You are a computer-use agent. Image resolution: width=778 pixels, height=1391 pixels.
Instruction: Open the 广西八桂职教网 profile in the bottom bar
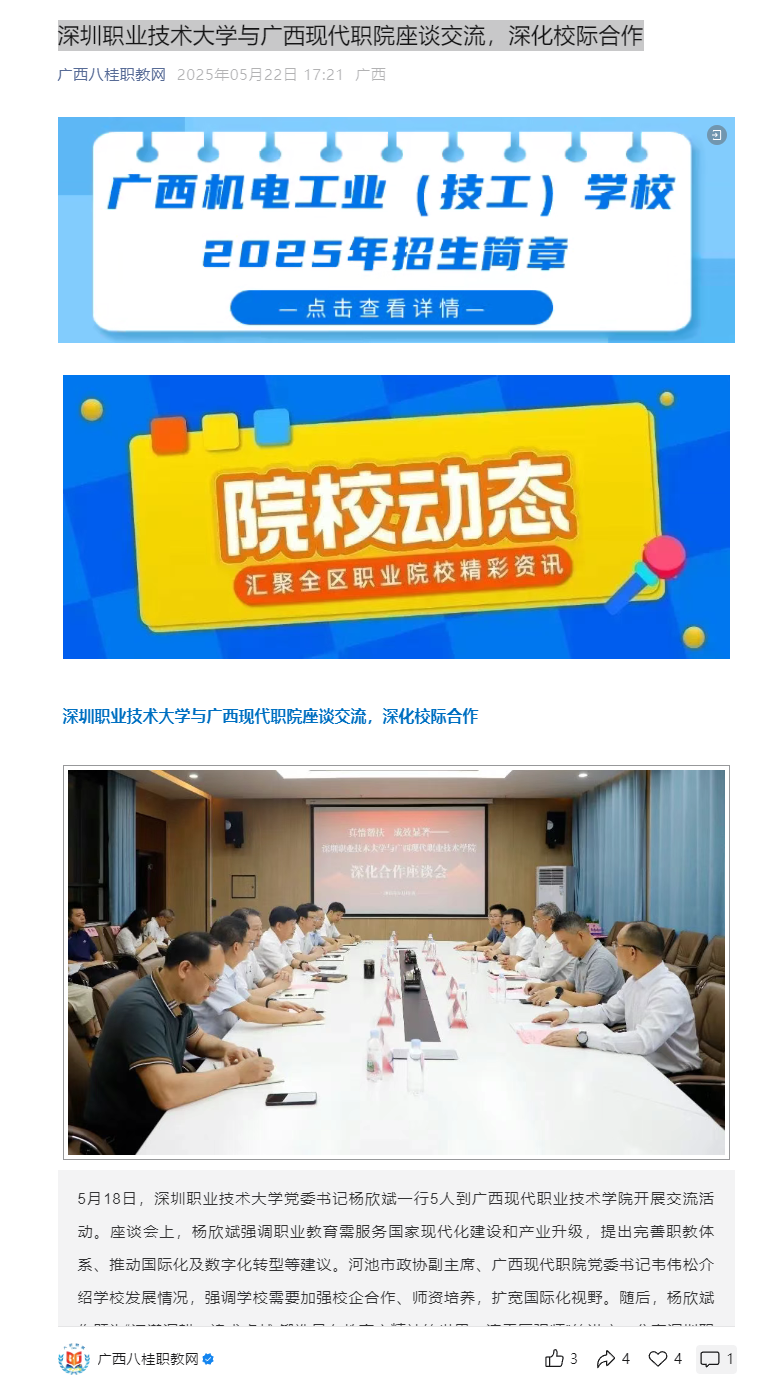pyautogui.click(x=138, y=1359)
